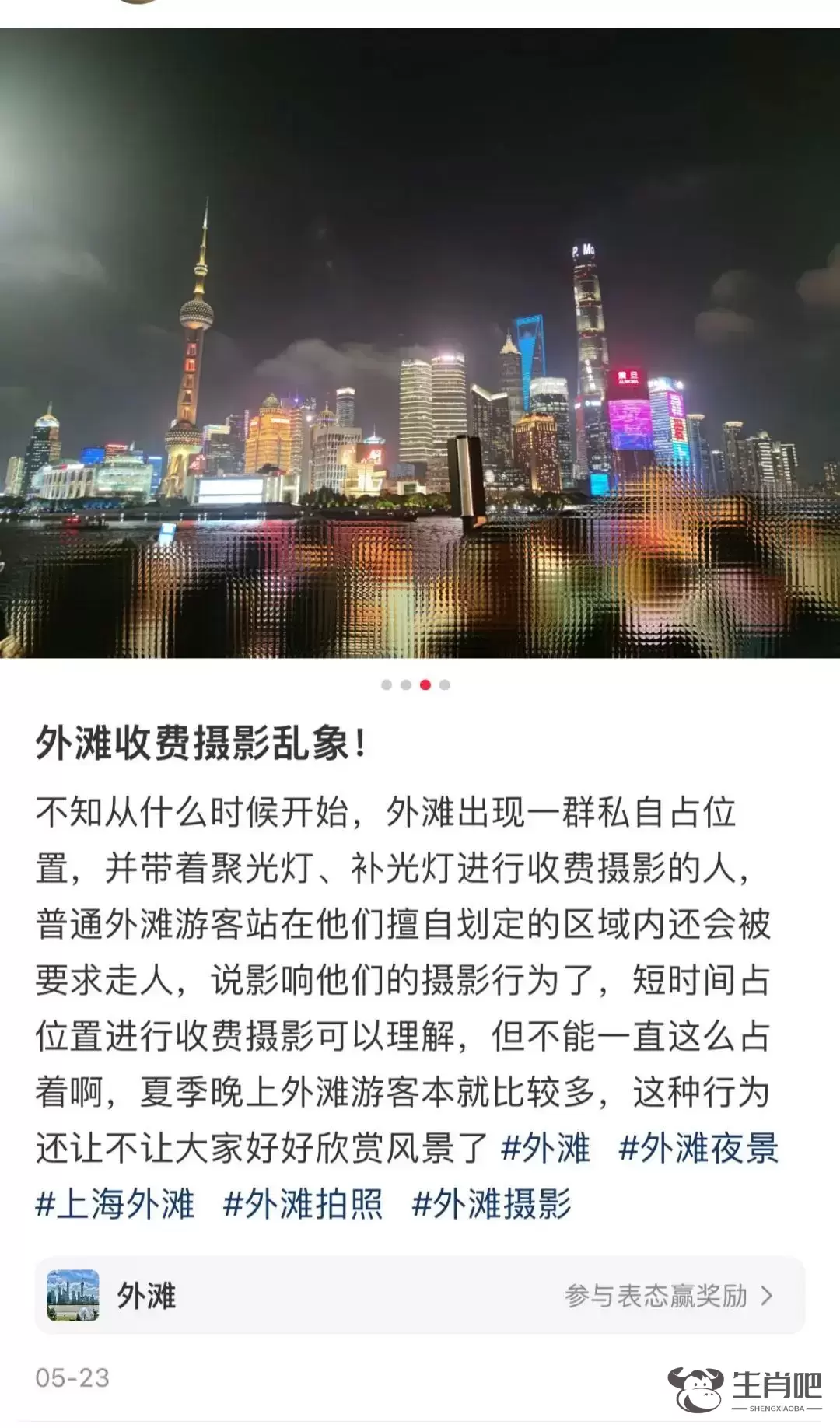Open the #上海外滩 hashtag
Image resolution: width=840 pixels, height=1428 pixels.
pyautogui.click(x=114, y=1204)
